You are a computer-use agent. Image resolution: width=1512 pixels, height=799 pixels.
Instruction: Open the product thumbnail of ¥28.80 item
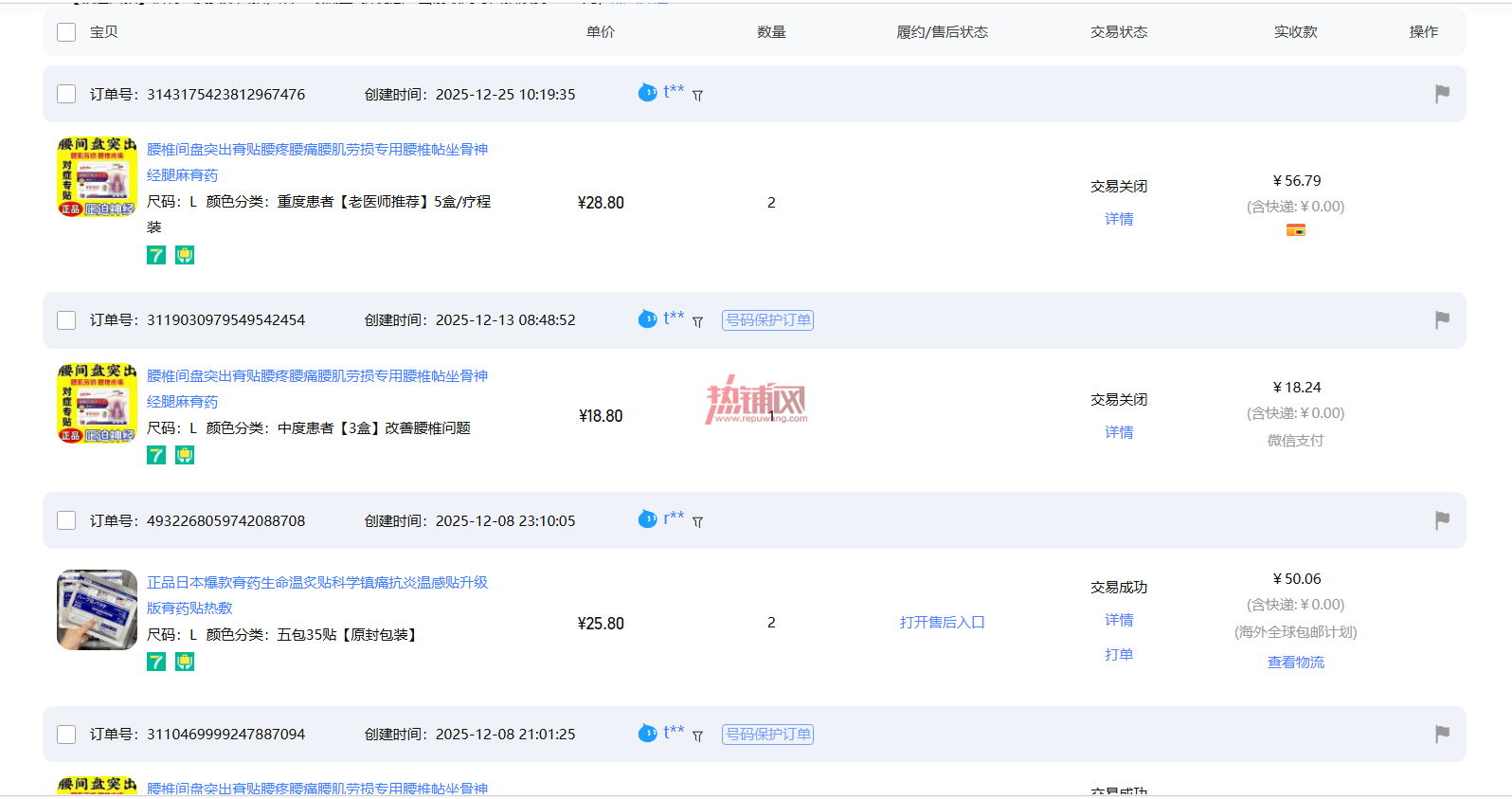[x=97, y=176]
